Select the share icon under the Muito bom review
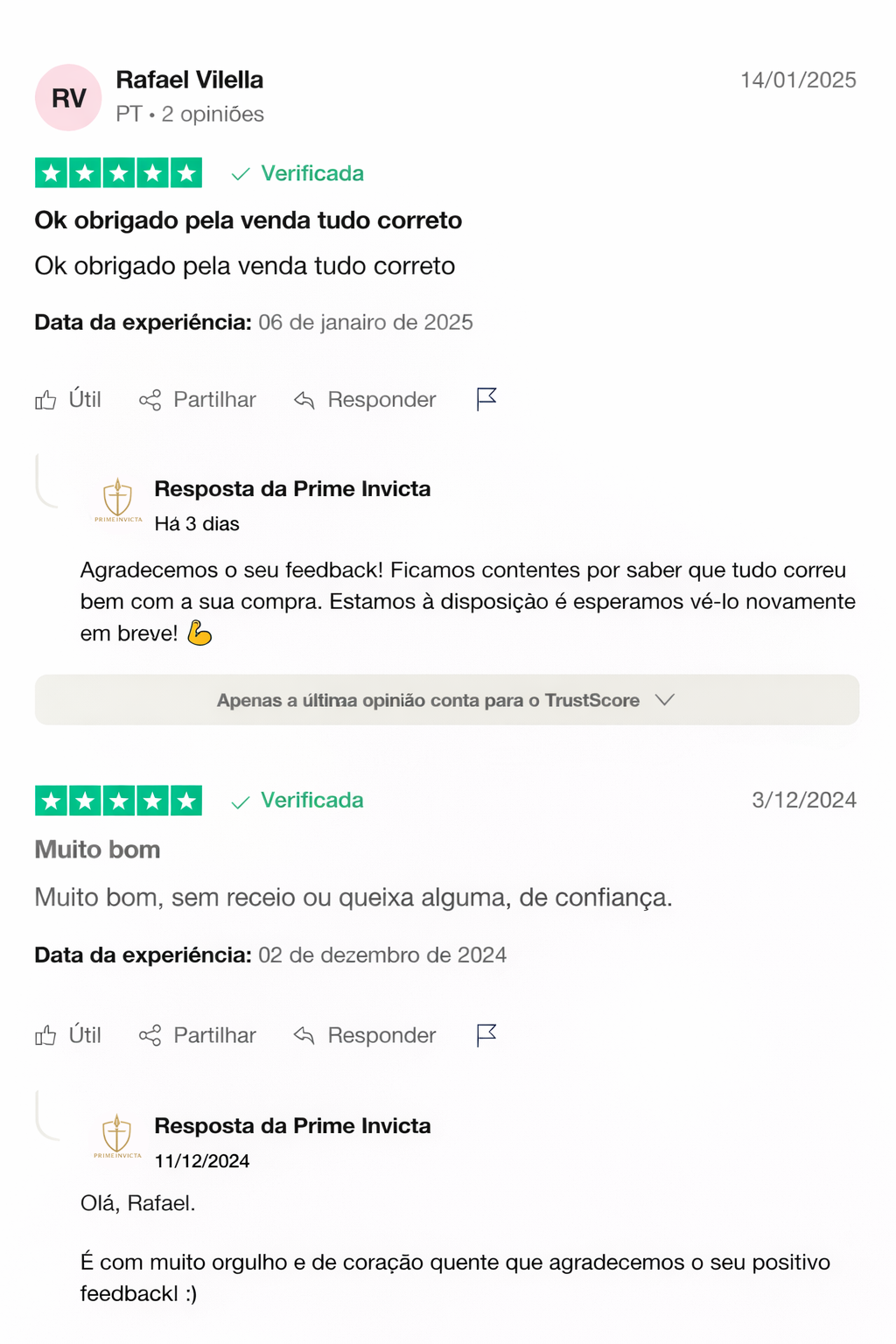 (150, 1035)
